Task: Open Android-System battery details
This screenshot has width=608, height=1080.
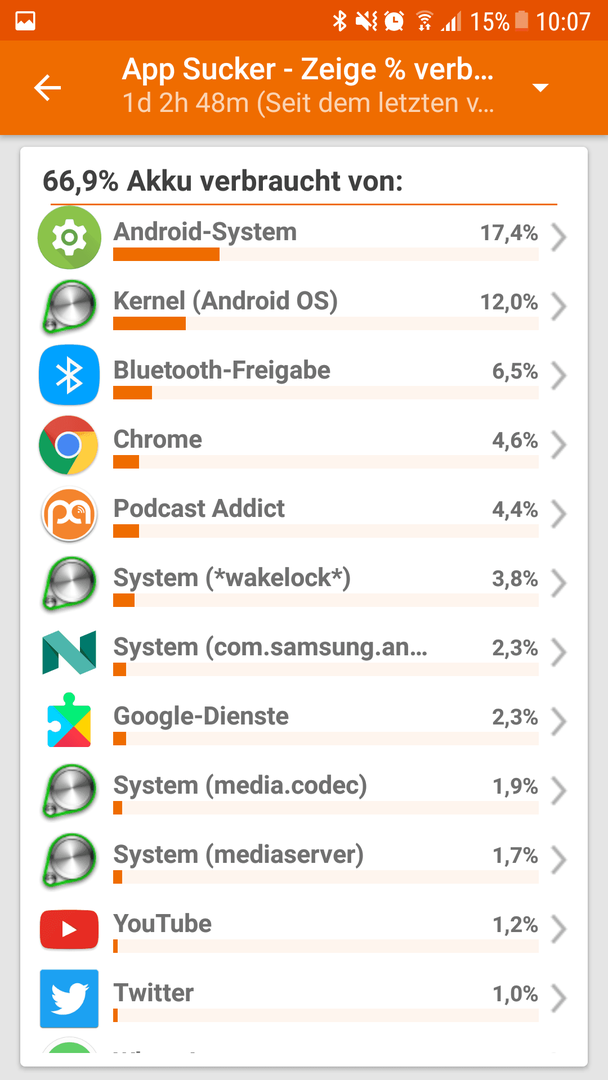Action: click(x=304, y=238)
